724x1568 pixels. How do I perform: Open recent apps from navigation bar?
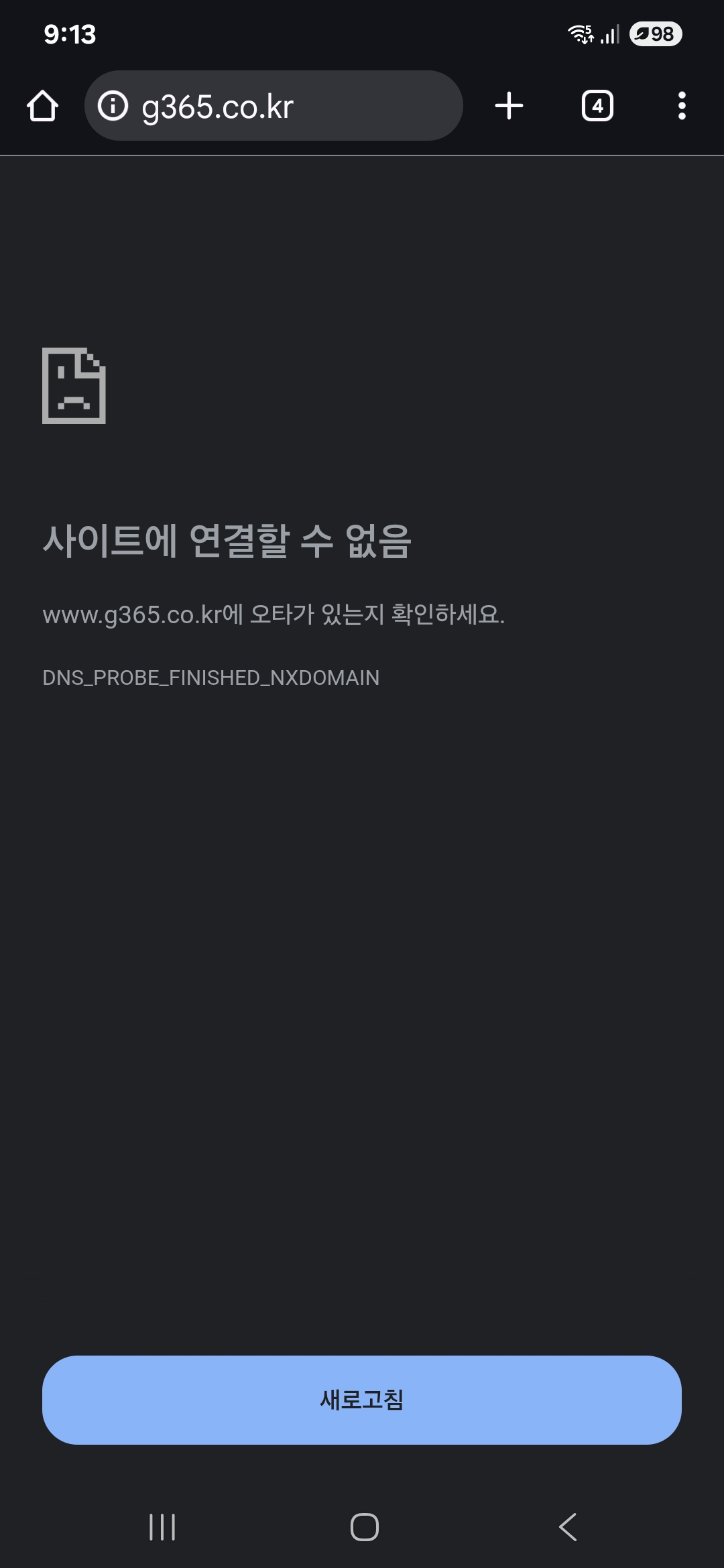tap(162, 1527)
